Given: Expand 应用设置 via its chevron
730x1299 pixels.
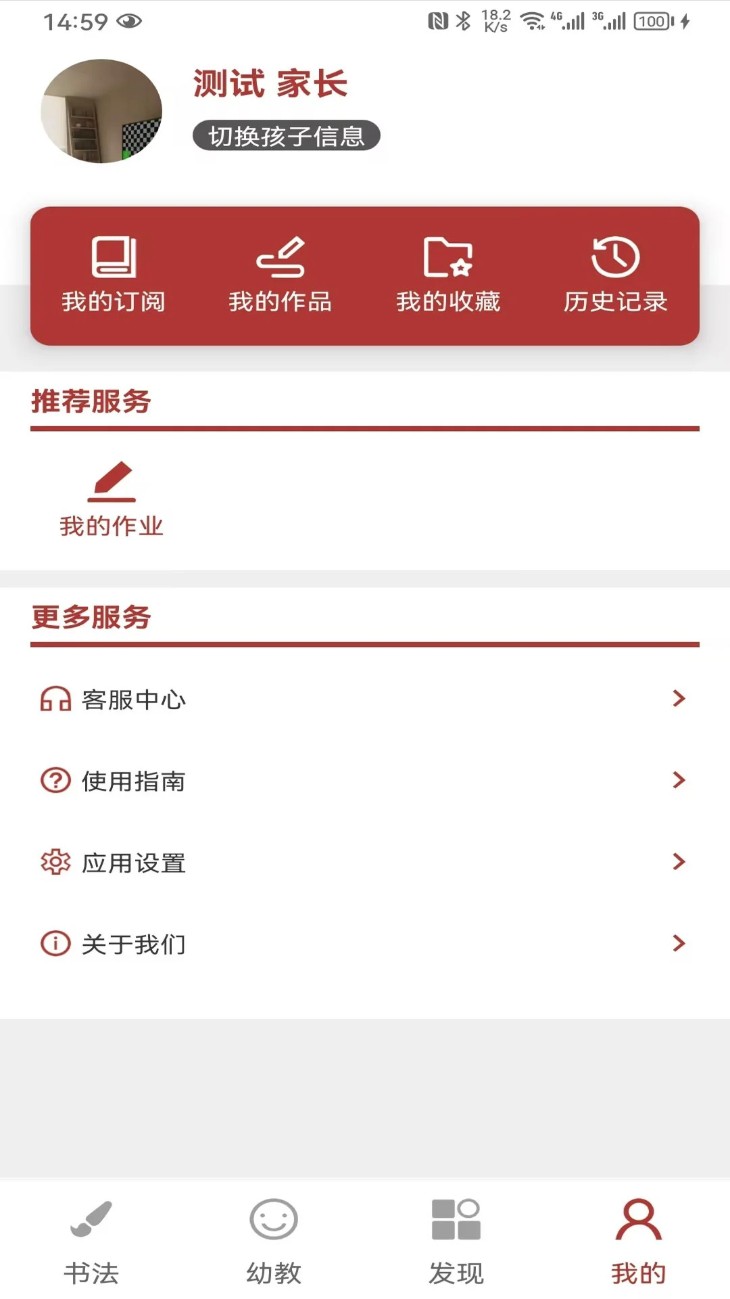Looking at the screenshot, I should tap(679, 862).
